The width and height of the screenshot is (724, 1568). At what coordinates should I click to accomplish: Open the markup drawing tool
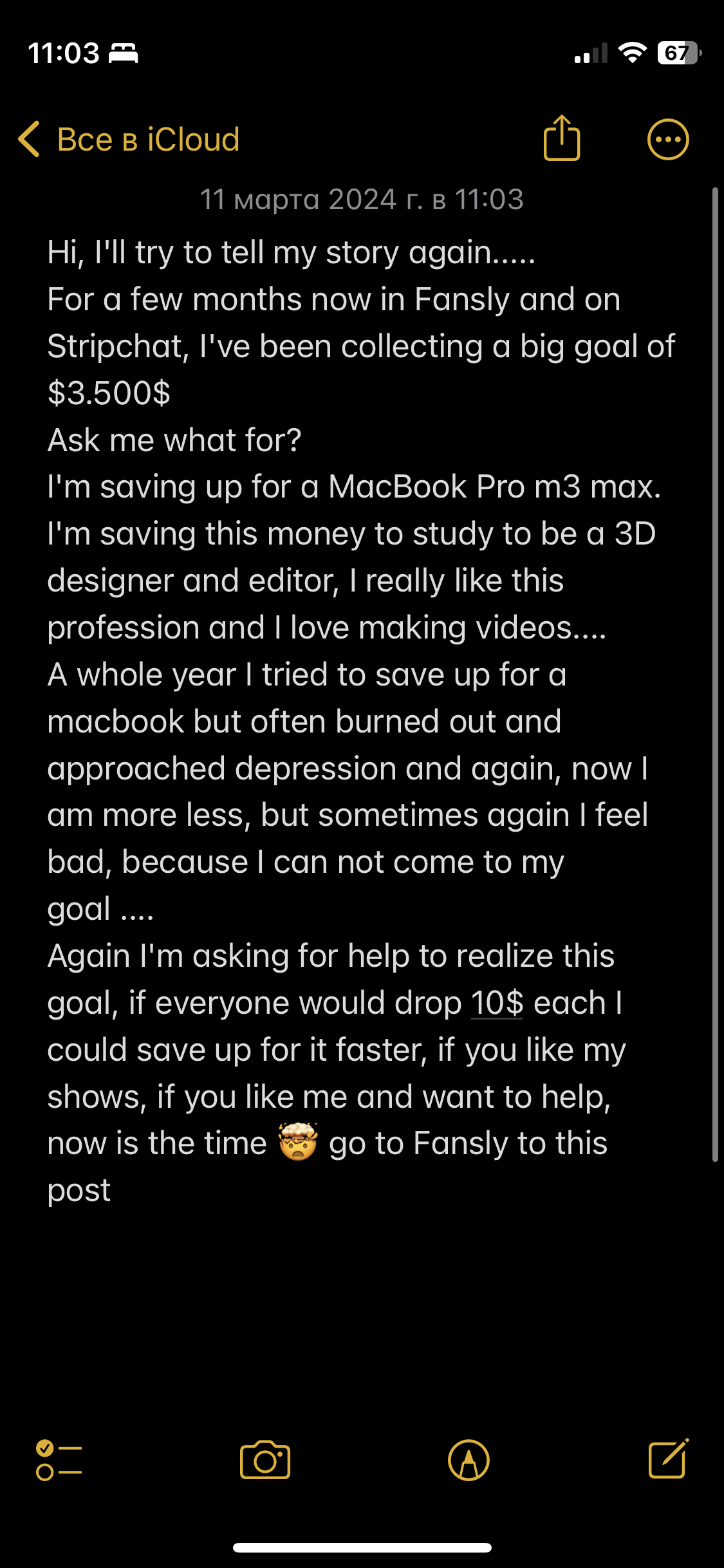coord(469,1460)
